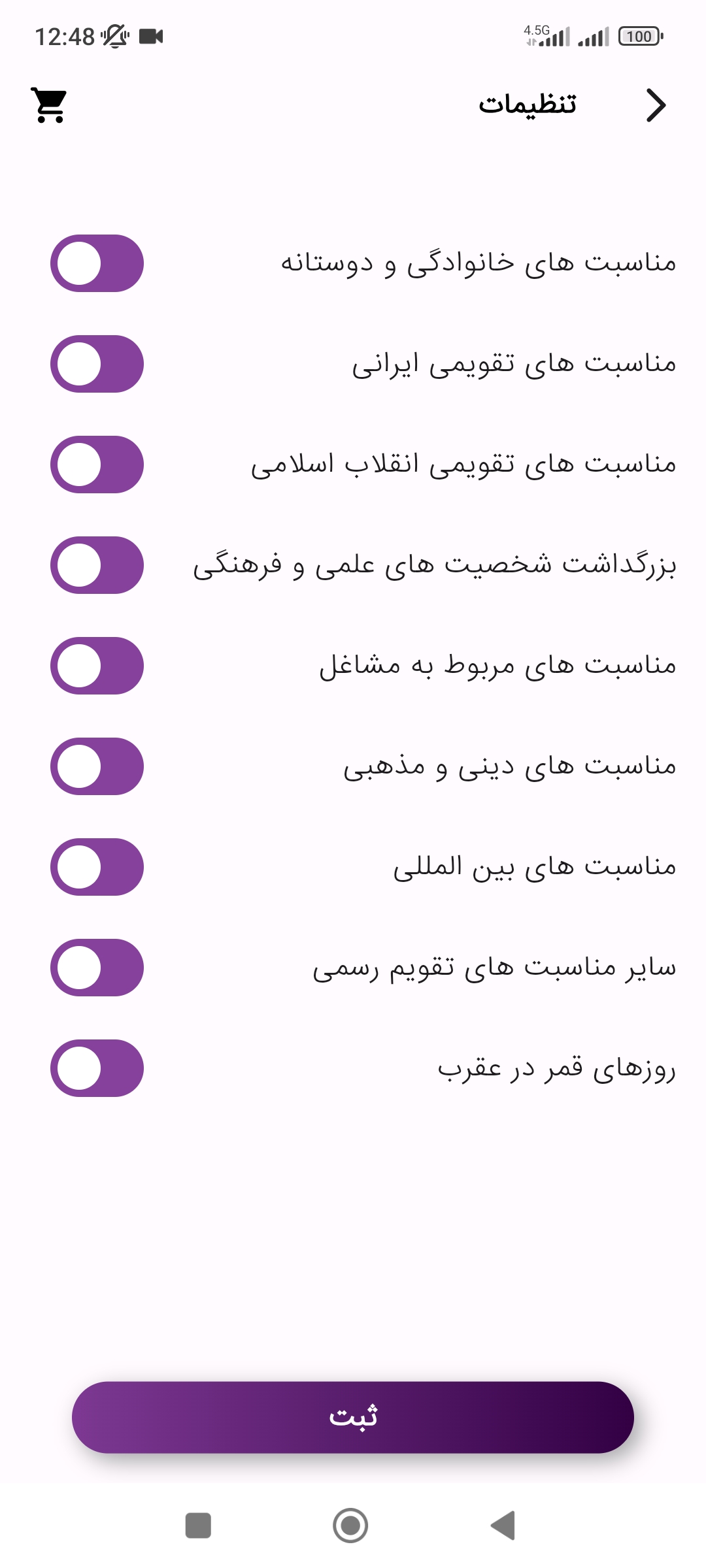
Task: Toggle مناسبت های خانوادگی و دوستانه switch
Action: (x=97, y=263)
